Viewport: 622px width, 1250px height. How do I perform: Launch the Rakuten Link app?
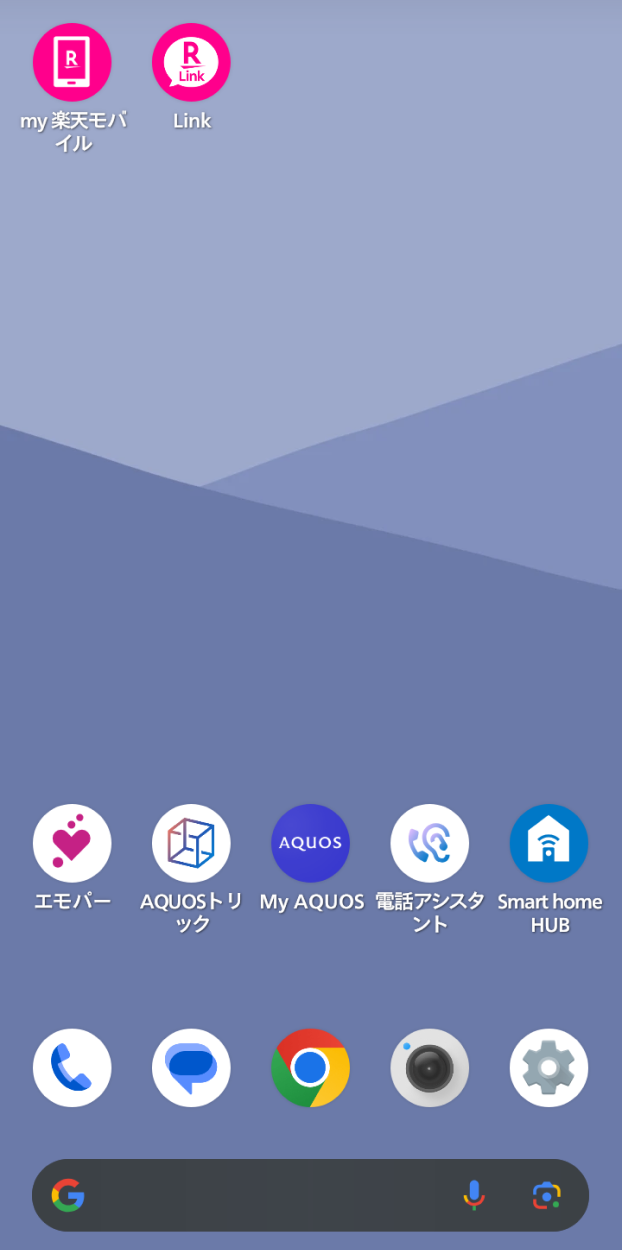pyautogui.click(x=191, y=62)
